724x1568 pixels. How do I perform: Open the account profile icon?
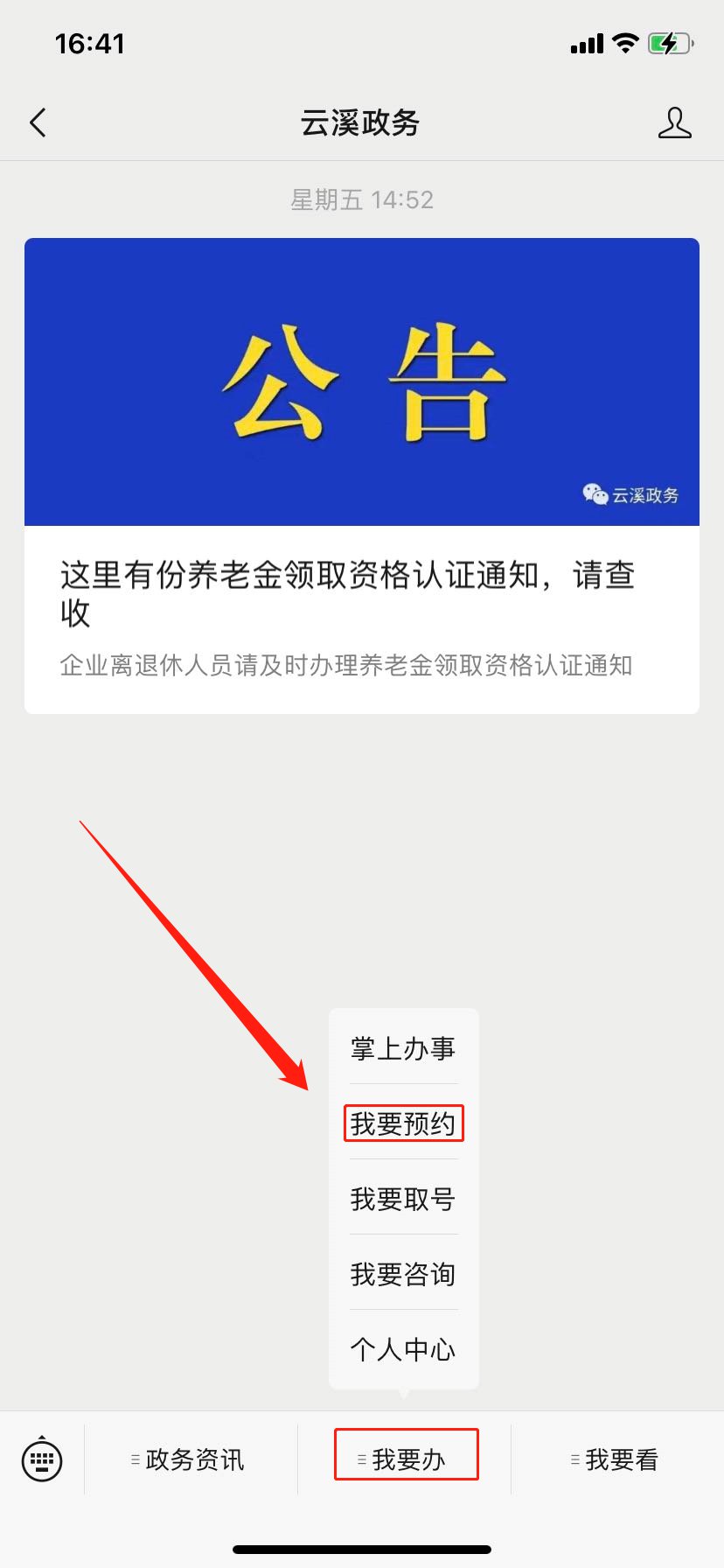point(674,123)
